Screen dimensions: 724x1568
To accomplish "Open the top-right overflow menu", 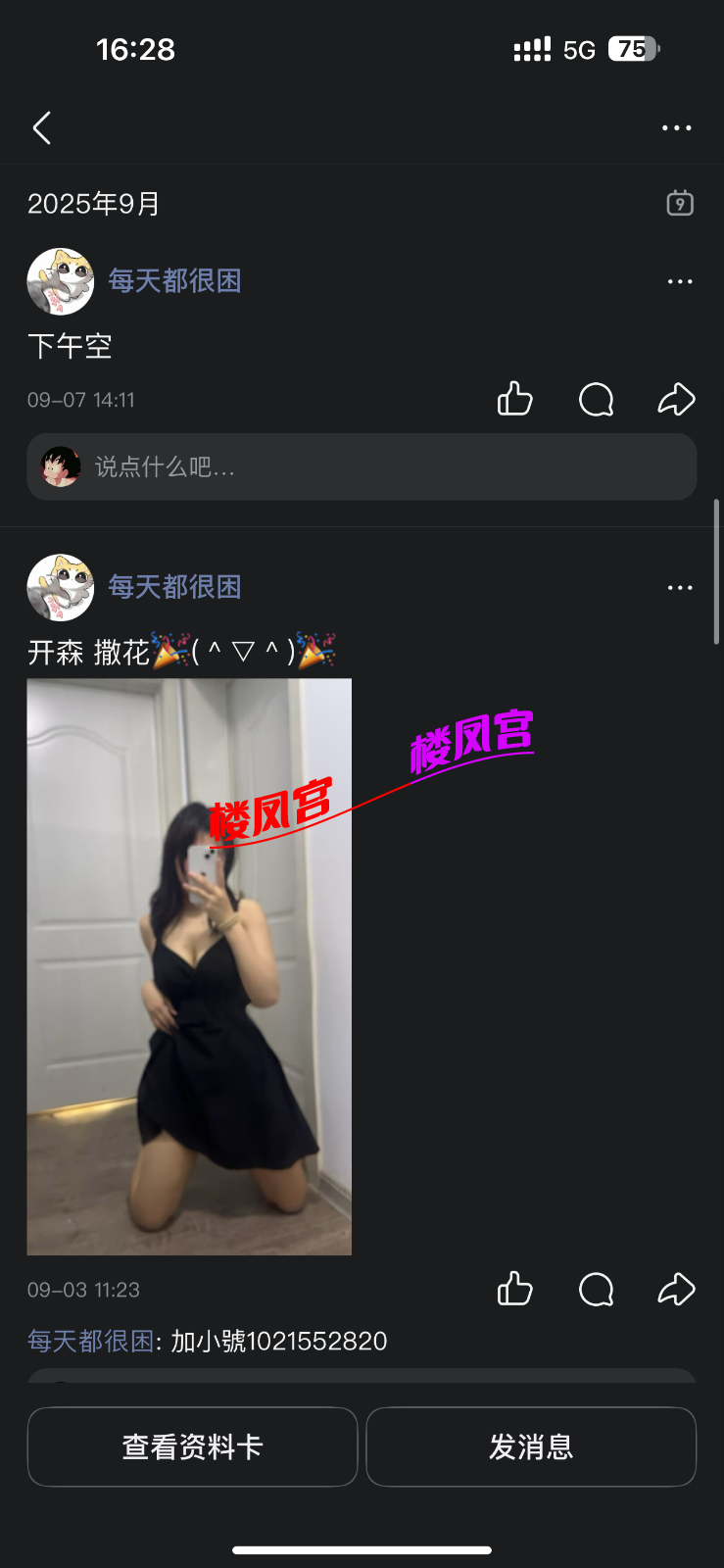I will click(x=676, y=128).
